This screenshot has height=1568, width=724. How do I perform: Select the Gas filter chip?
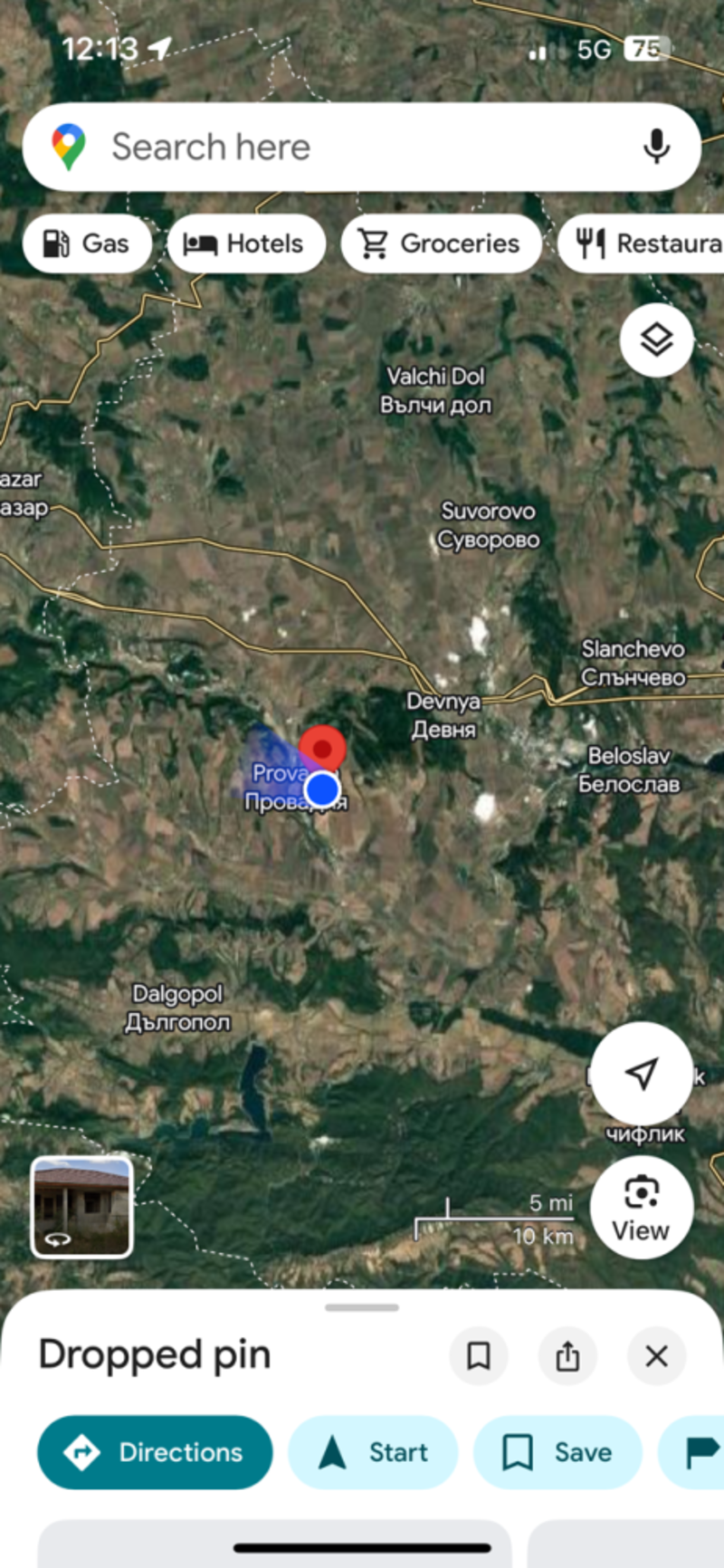(x=87, y=244)
